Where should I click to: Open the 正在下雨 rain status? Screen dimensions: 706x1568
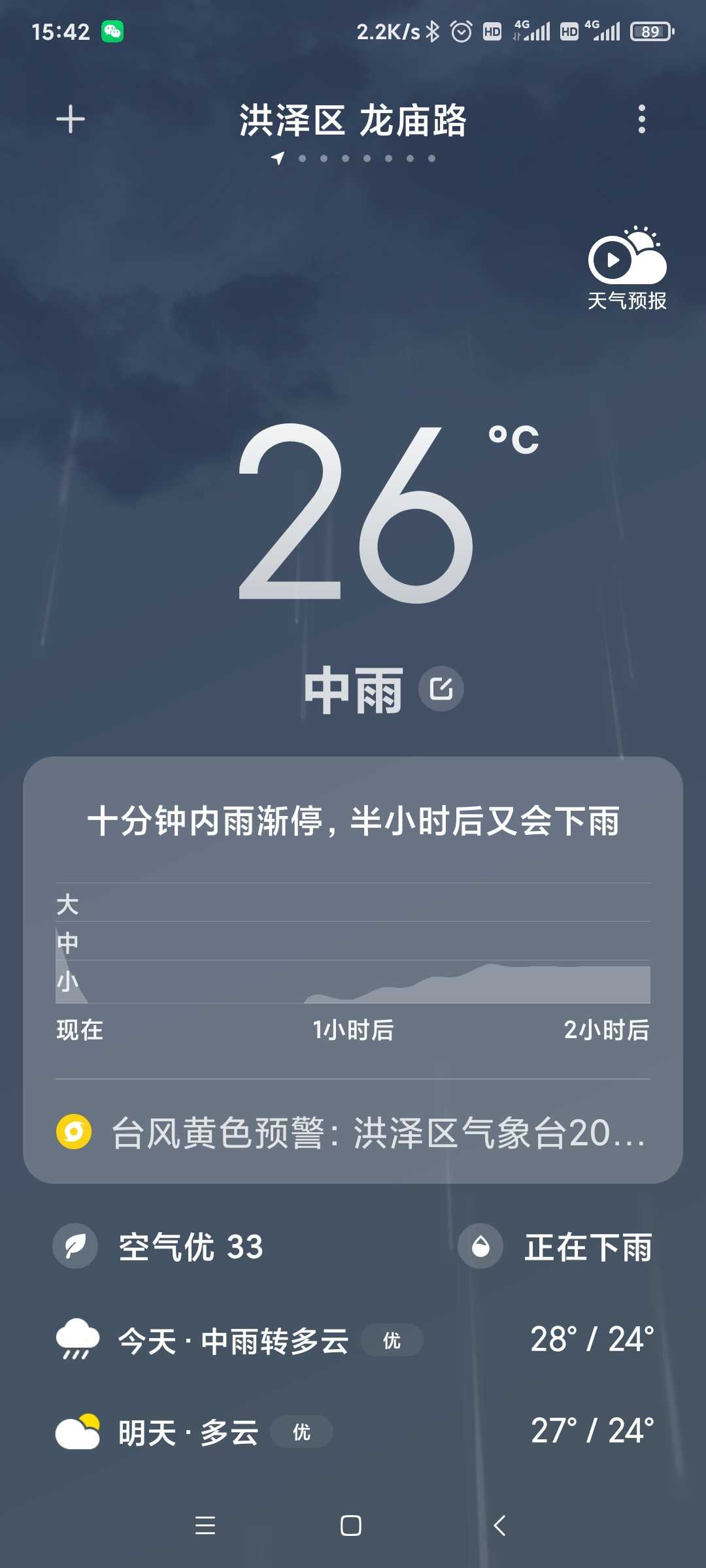point(555,1247)
